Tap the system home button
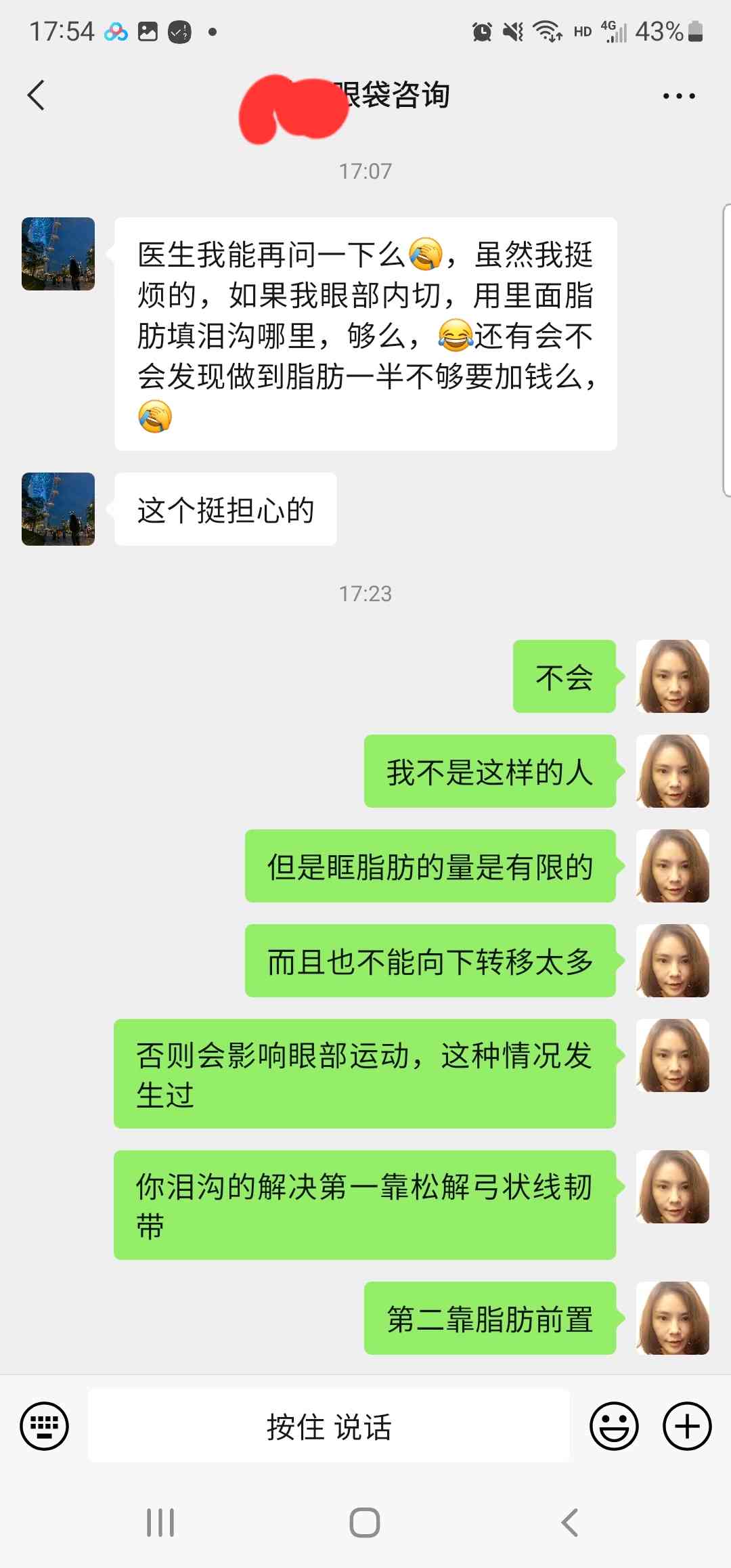Image resolution: width=731 pixels, height=1568 pixels. [x=365, y=1523]
